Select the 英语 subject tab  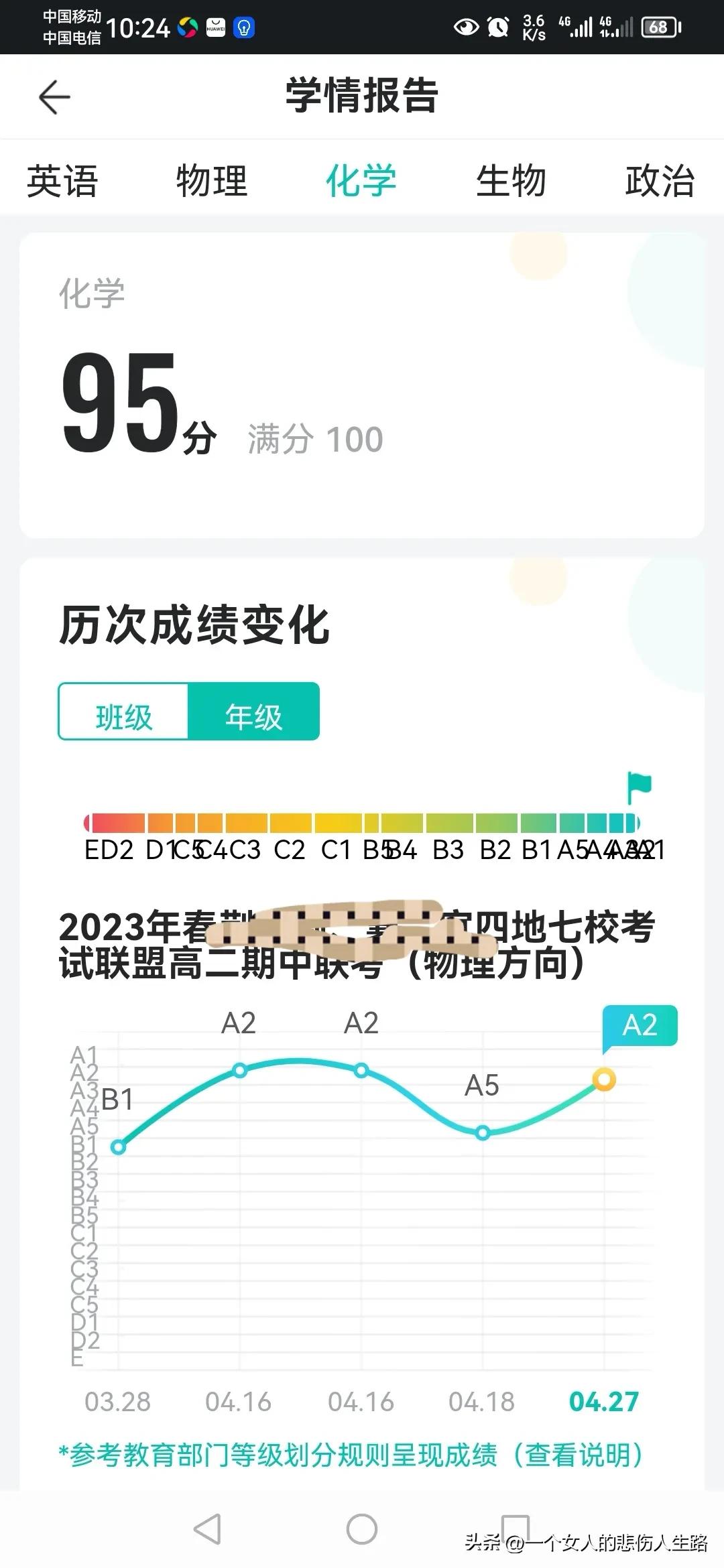[x=61, y=180]
